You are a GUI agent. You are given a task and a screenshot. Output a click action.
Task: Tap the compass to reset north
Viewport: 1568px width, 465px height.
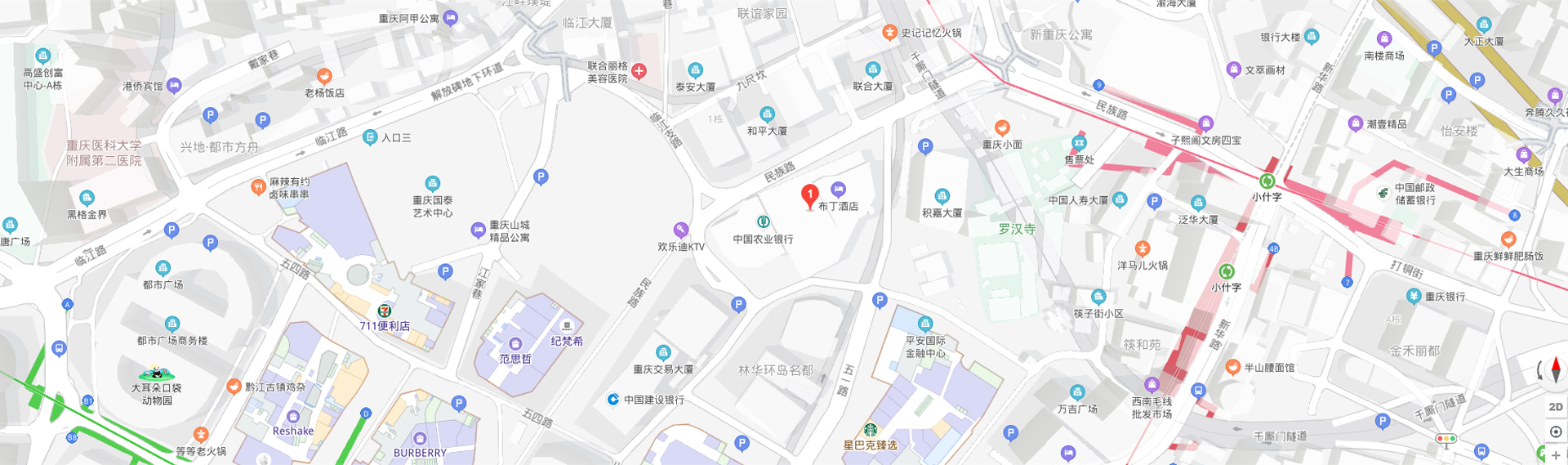(1556, 369)
